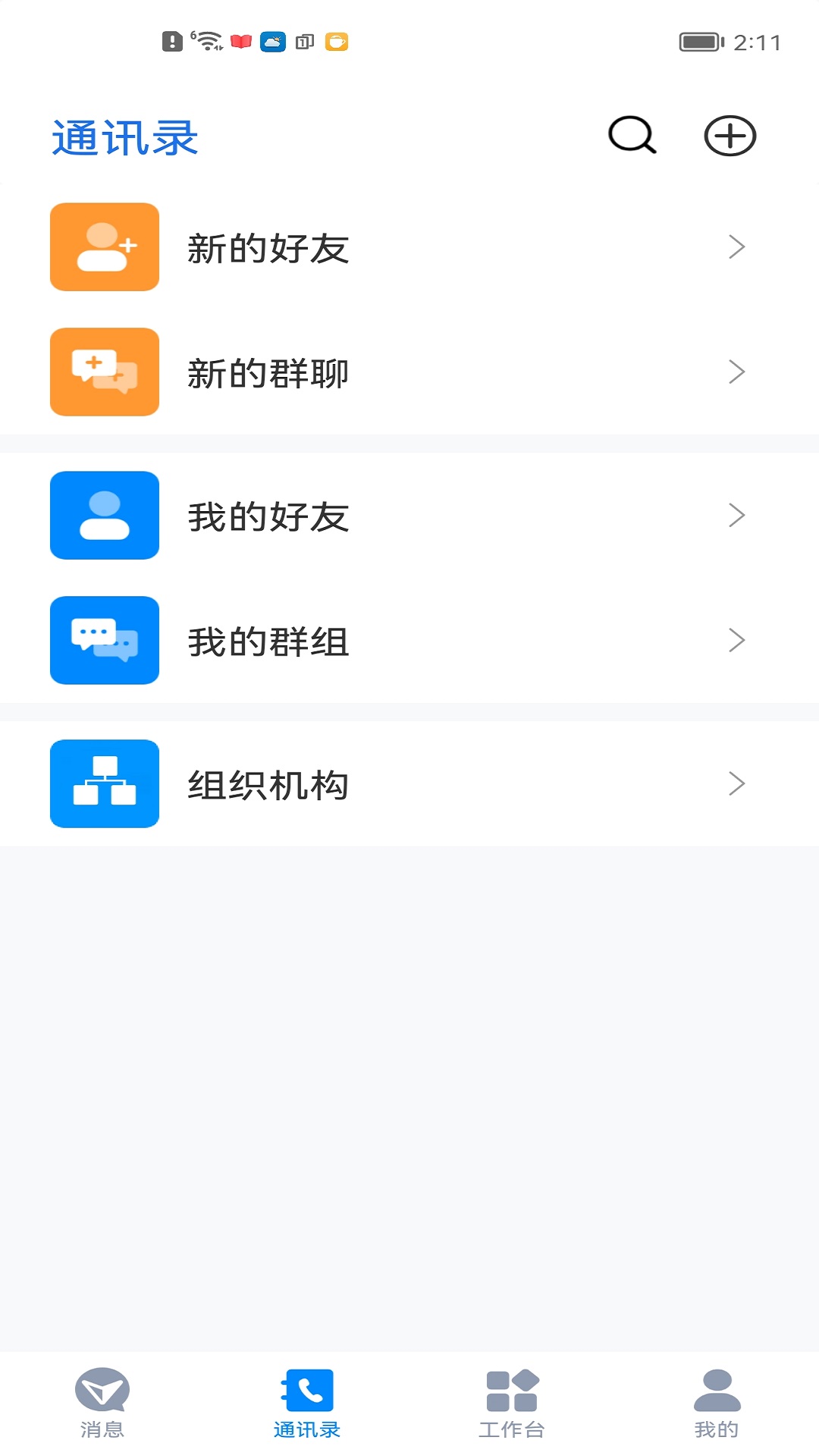This screenshot has width=819, height=1456.
Task: Open 组织机构 (organization) directory
Action: [409, 784]
